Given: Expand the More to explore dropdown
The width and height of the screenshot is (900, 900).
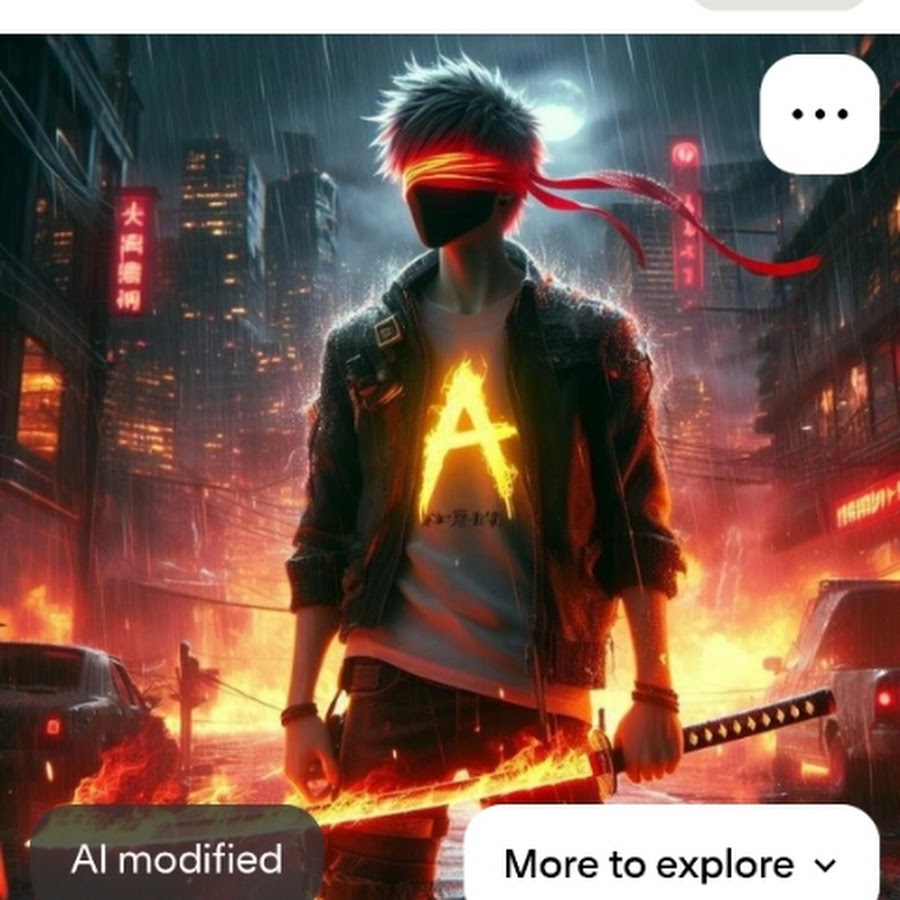Looking at the screenshot, I should [671, 863].
